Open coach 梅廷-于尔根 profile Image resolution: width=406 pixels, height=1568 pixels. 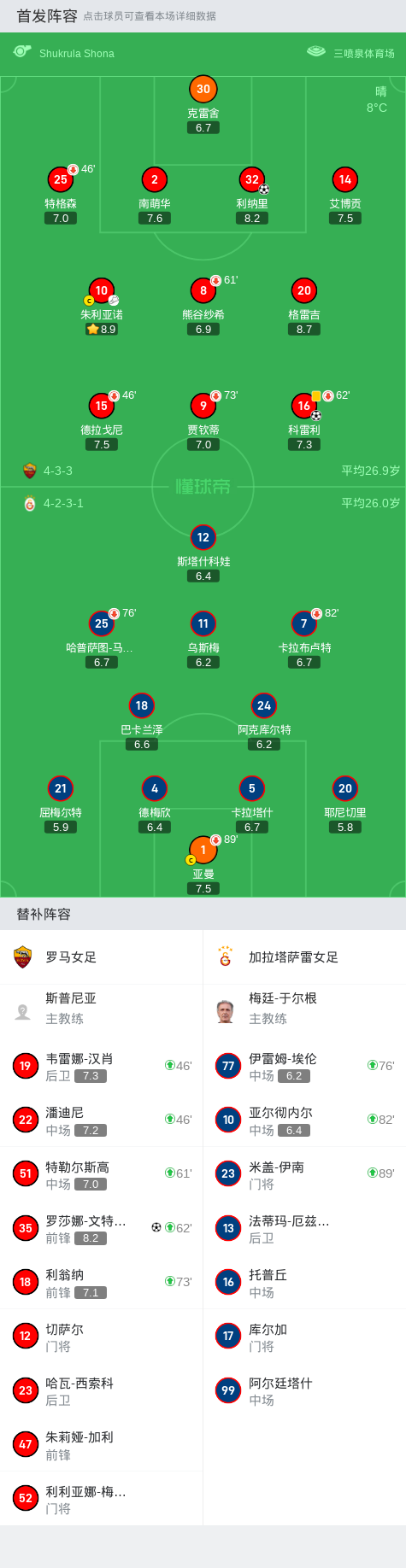click(x=304, y=1009)
